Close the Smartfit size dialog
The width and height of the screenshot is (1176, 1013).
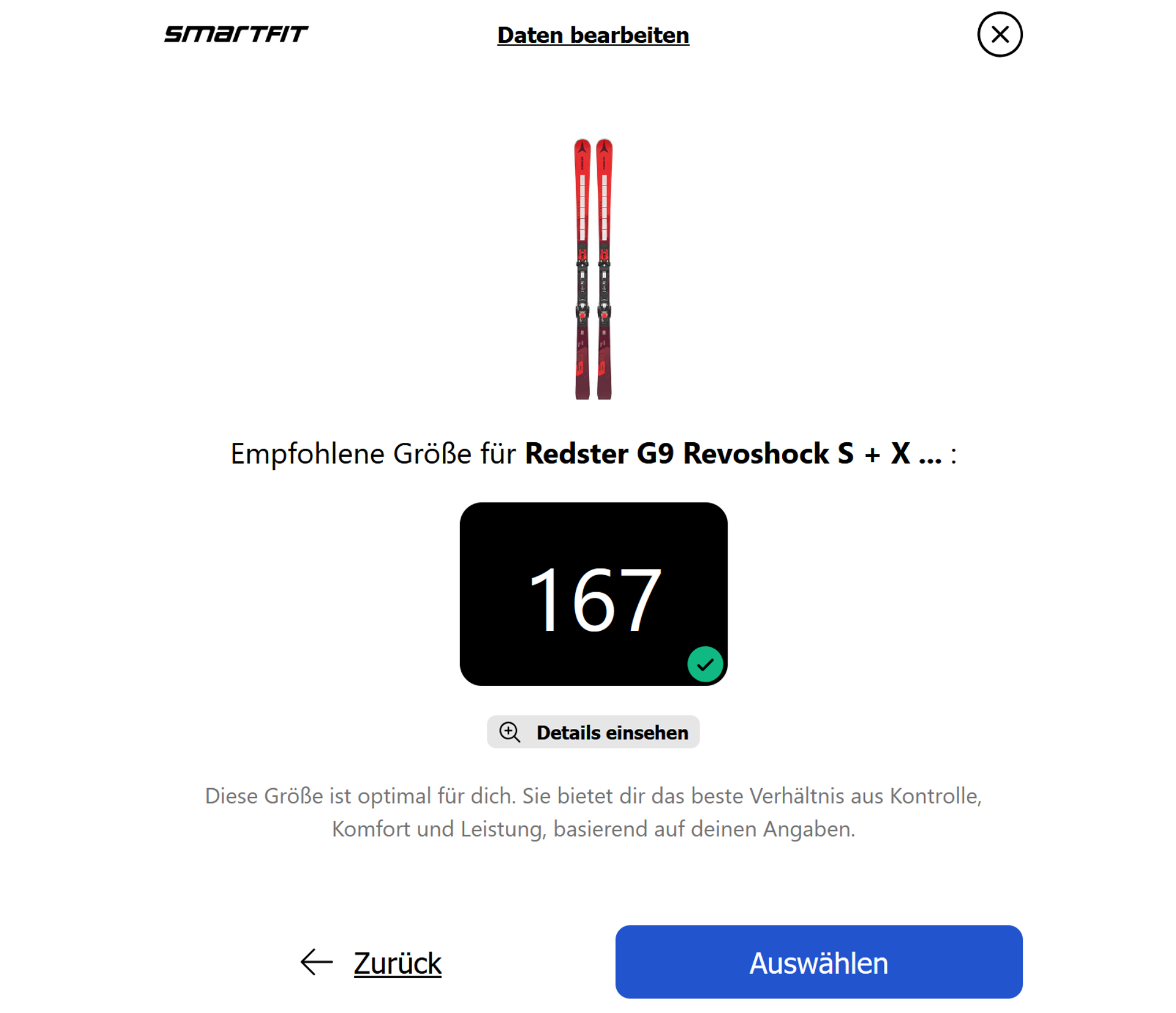(999, 34)
